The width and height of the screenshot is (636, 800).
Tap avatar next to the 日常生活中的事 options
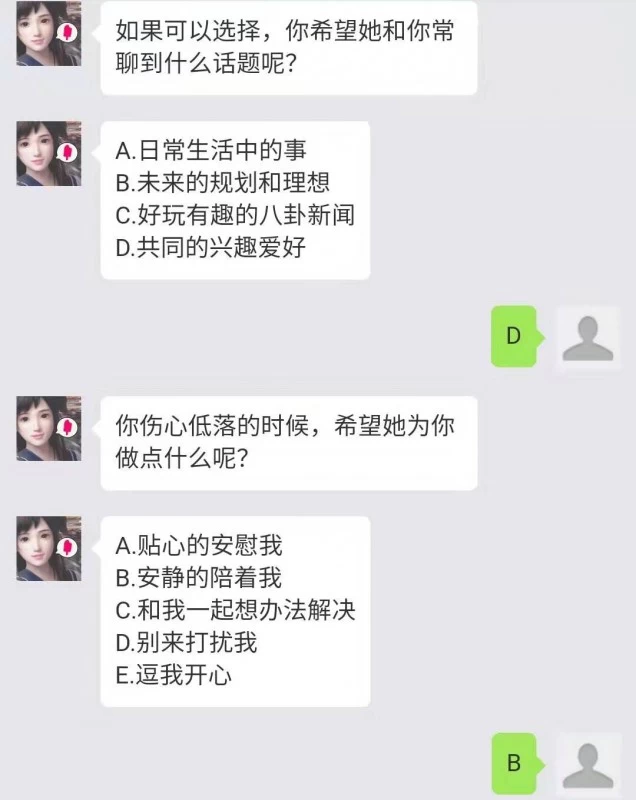(x=48, y=153)
